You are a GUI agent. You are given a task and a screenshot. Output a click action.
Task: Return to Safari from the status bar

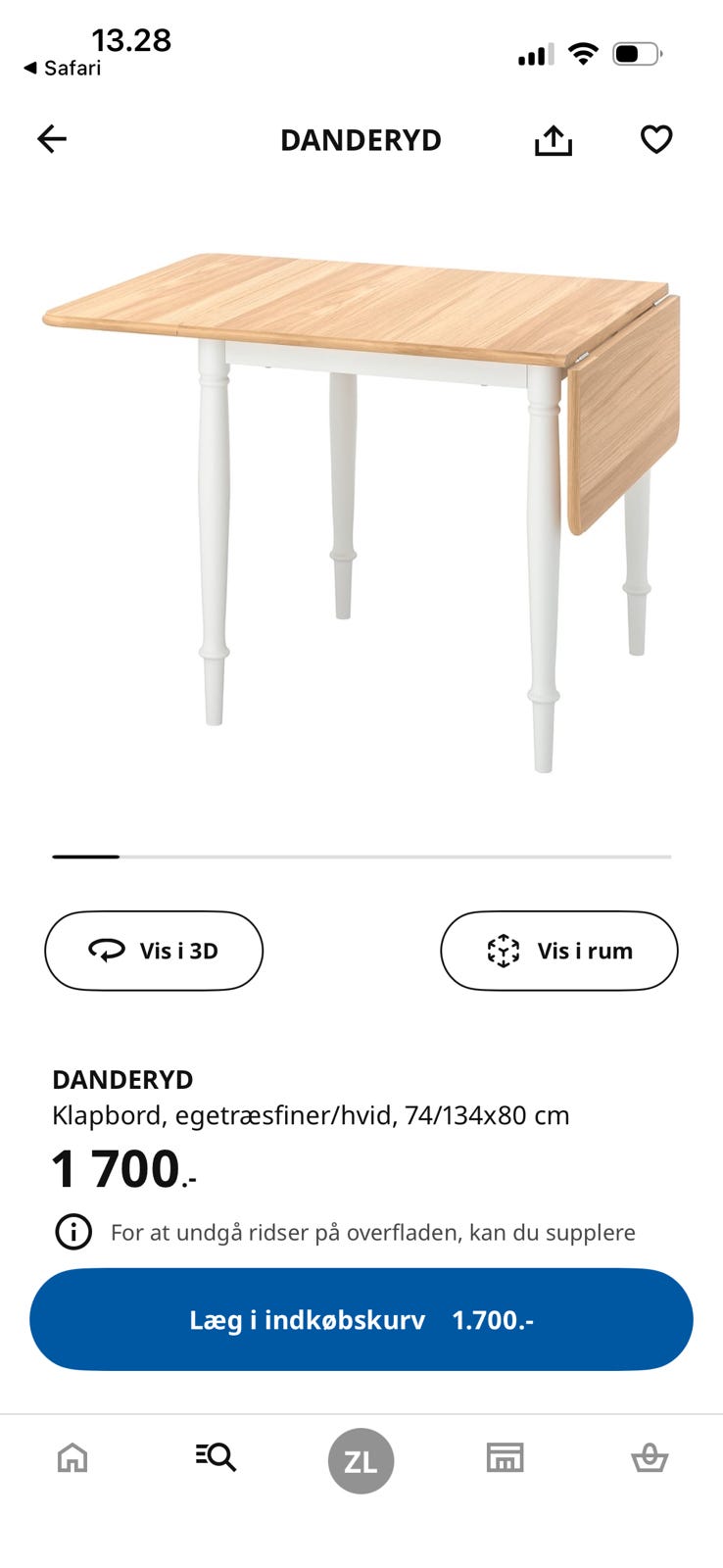(x=62, y=68)
